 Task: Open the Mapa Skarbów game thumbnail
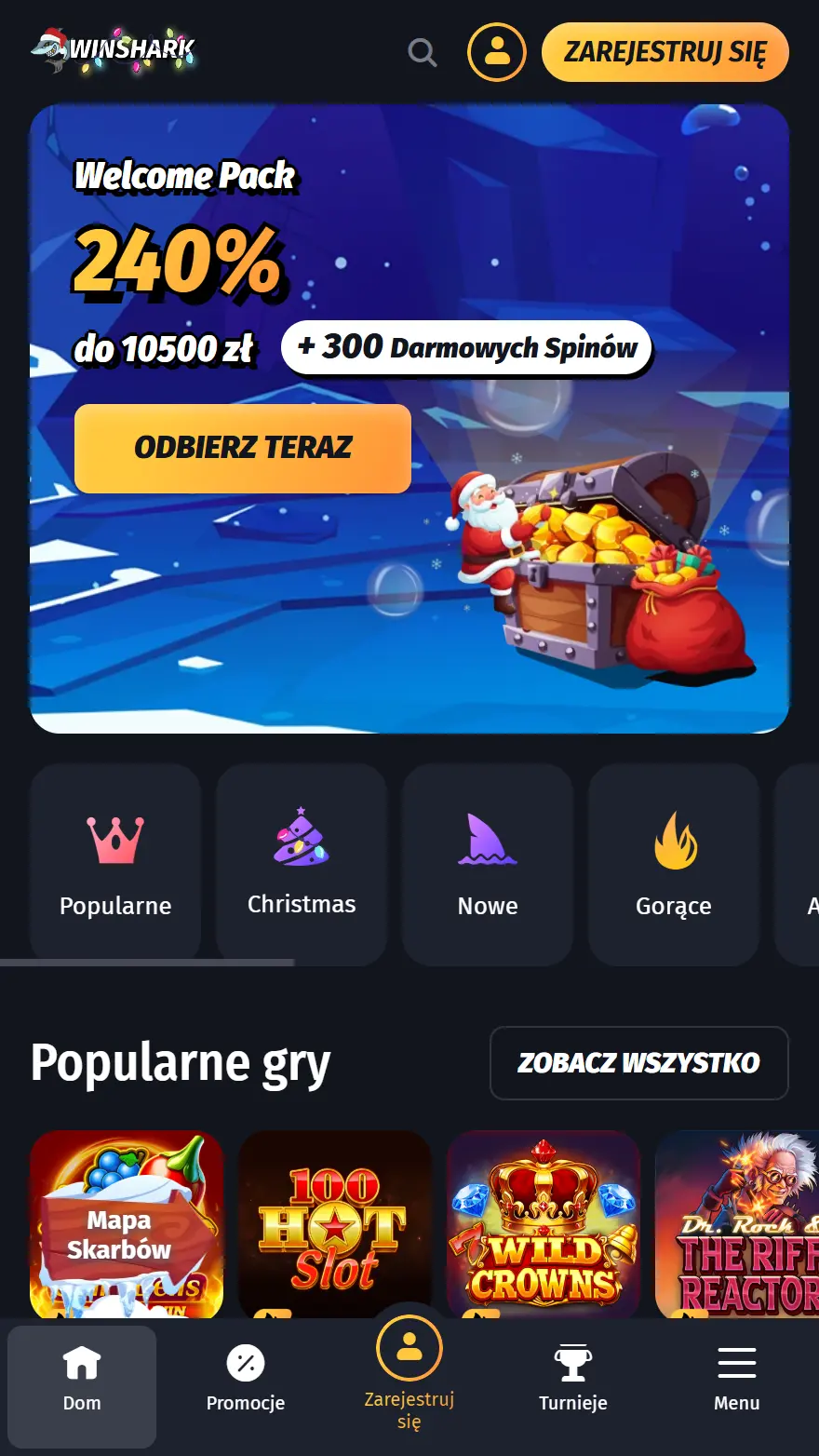126,1225
